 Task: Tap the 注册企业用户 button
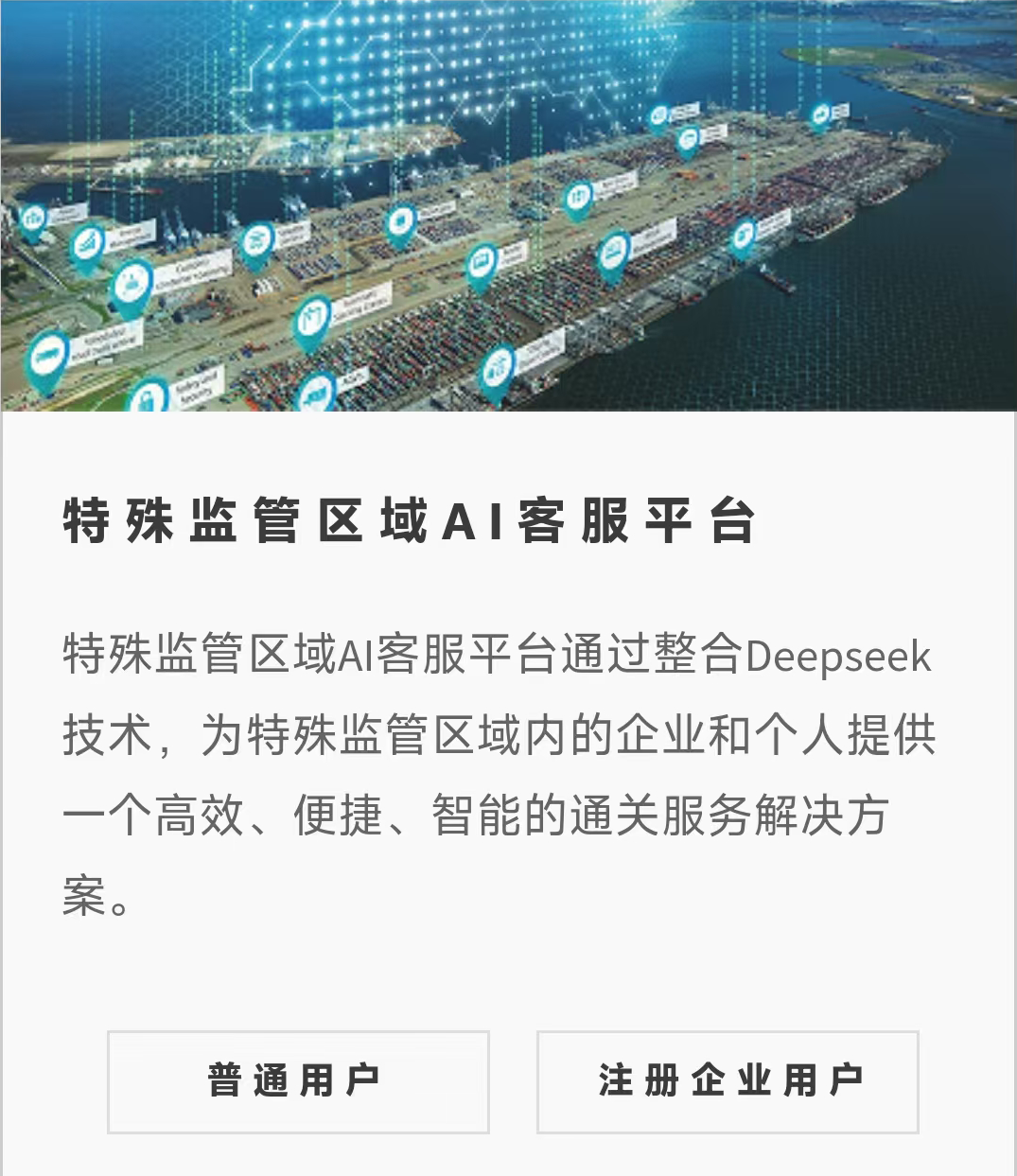(x=728, y=1081)
